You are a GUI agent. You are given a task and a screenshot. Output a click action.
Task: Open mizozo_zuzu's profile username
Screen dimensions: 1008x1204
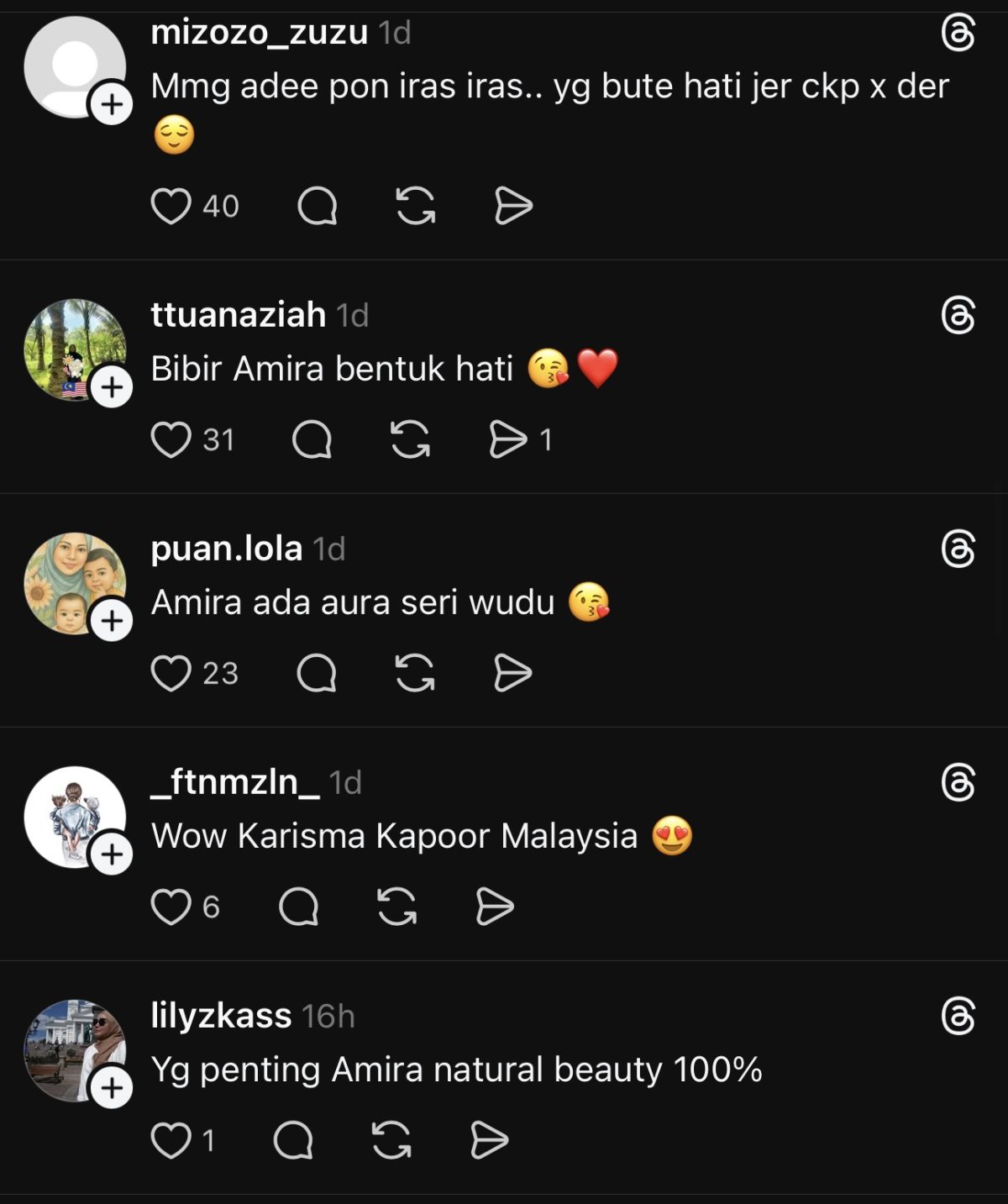click(x=259, y=33)
